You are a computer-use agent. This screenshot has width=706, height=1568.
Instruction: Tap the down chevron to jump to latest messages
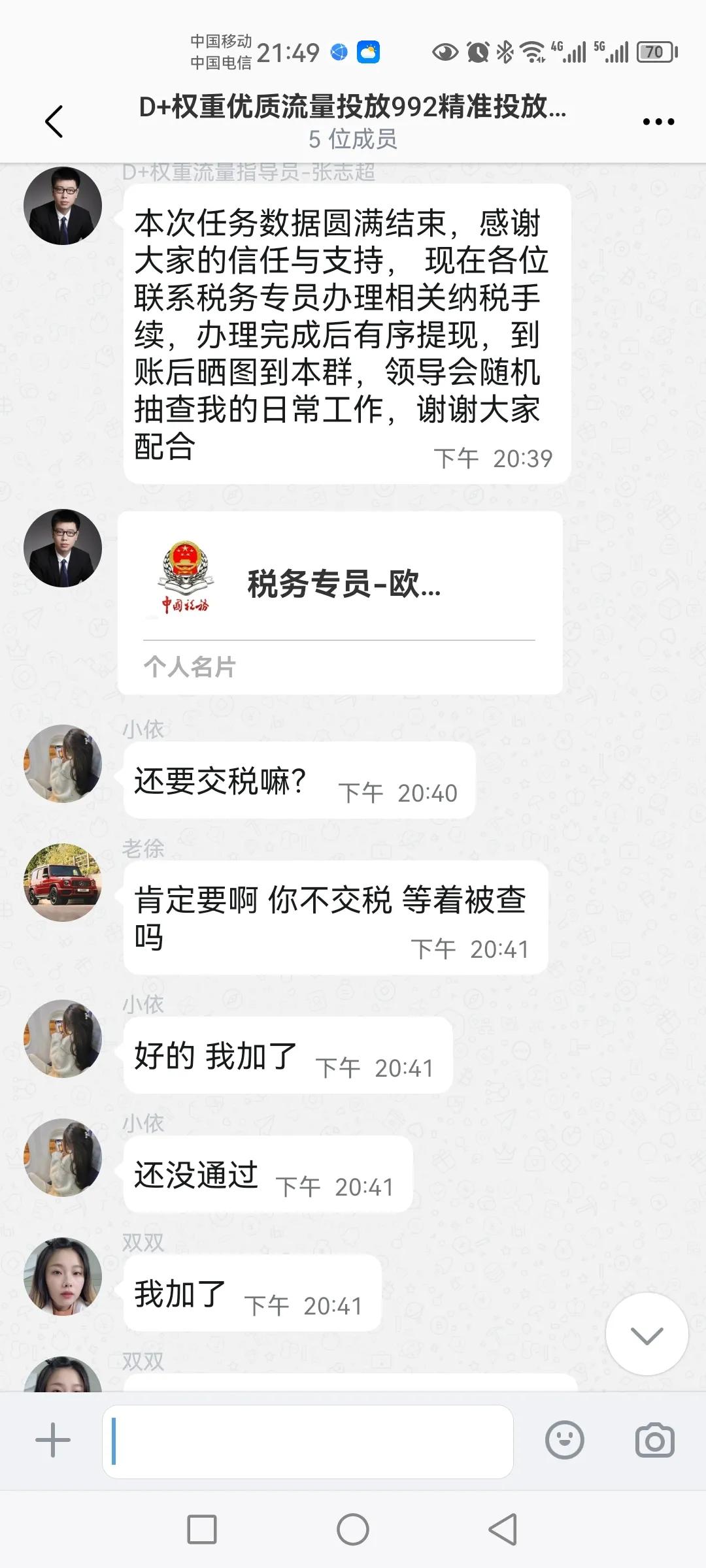647,1333
